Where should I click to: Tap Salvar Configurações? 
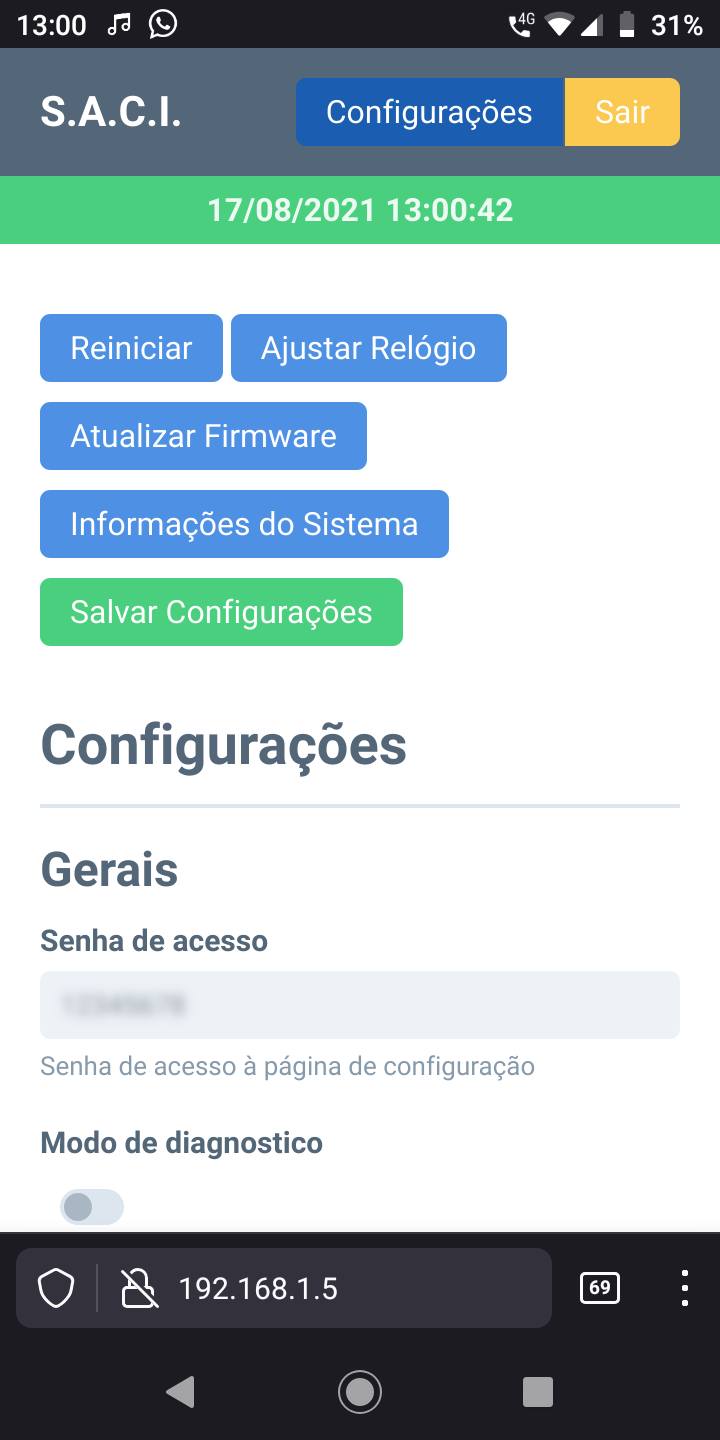[x=221, y=612]
